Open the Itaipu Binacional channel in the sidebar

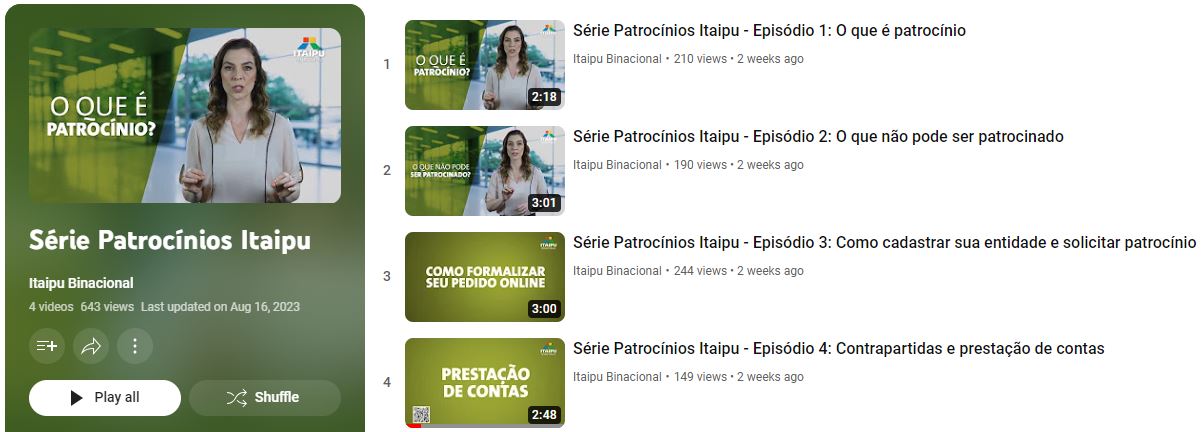[x=81, y=283]
